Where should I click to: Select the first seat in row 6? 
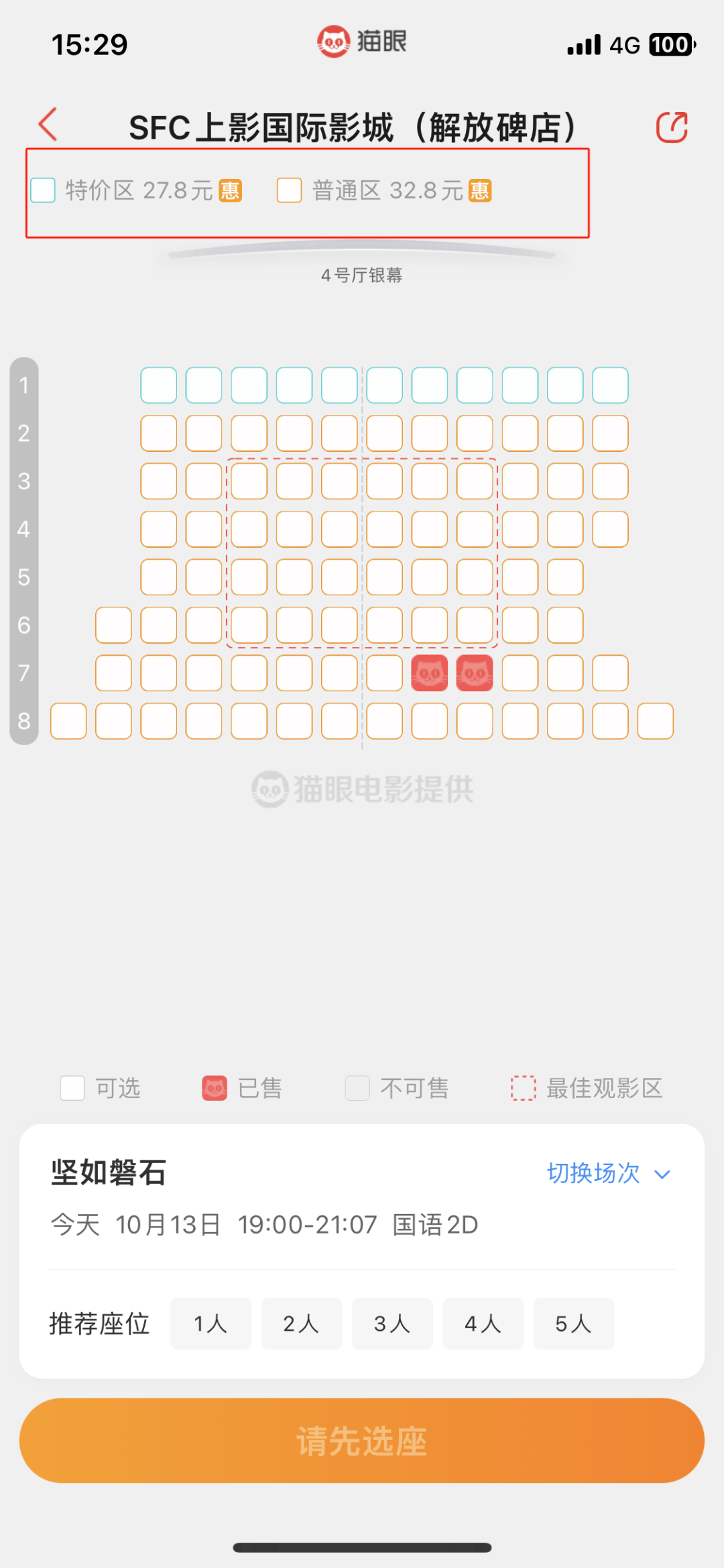(x=113, y=625)
